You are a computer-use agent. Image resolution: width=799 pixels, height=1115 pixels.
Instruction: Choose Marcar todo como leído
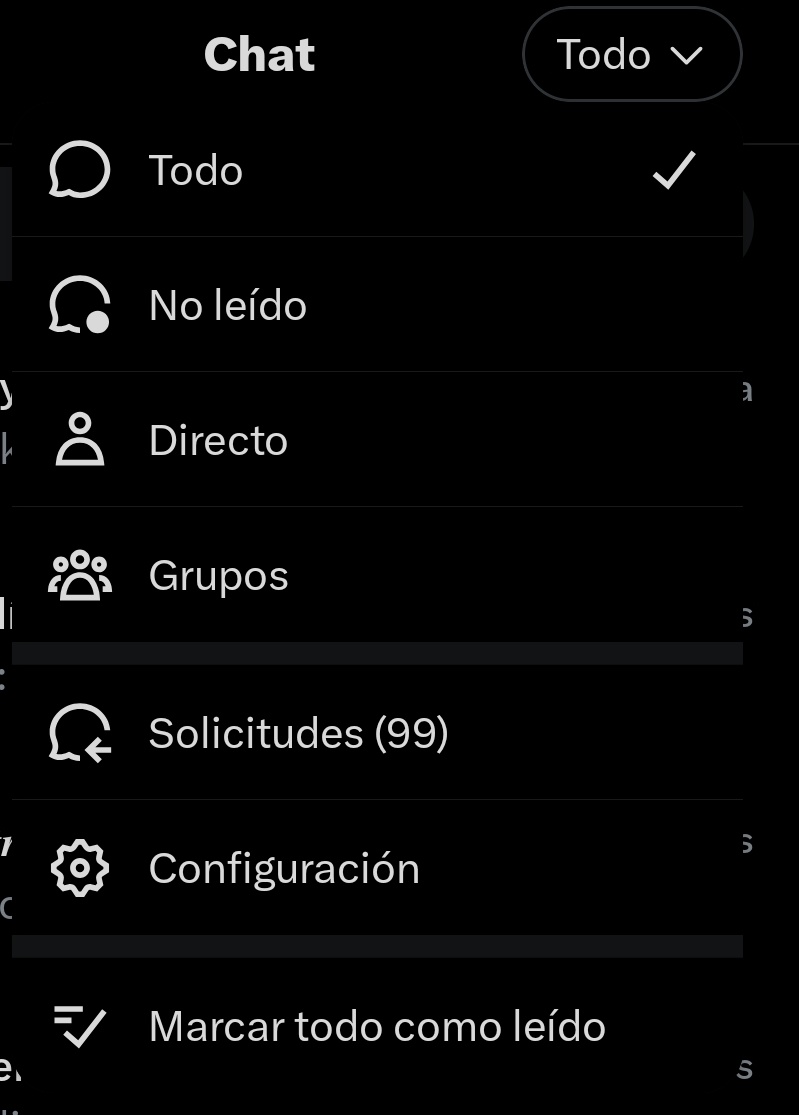(x=376, y=1027)
